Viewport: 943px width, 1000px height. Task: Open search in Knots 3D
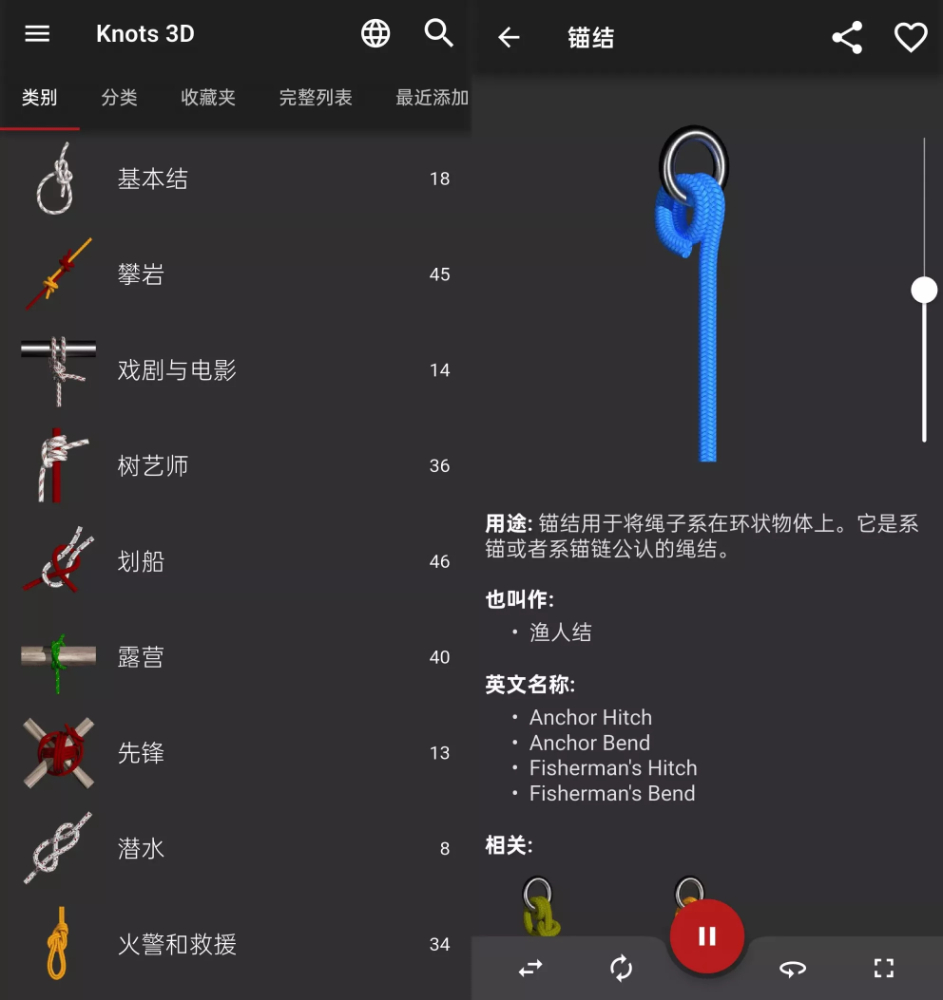pyautogui.click(x=439, y=34)
